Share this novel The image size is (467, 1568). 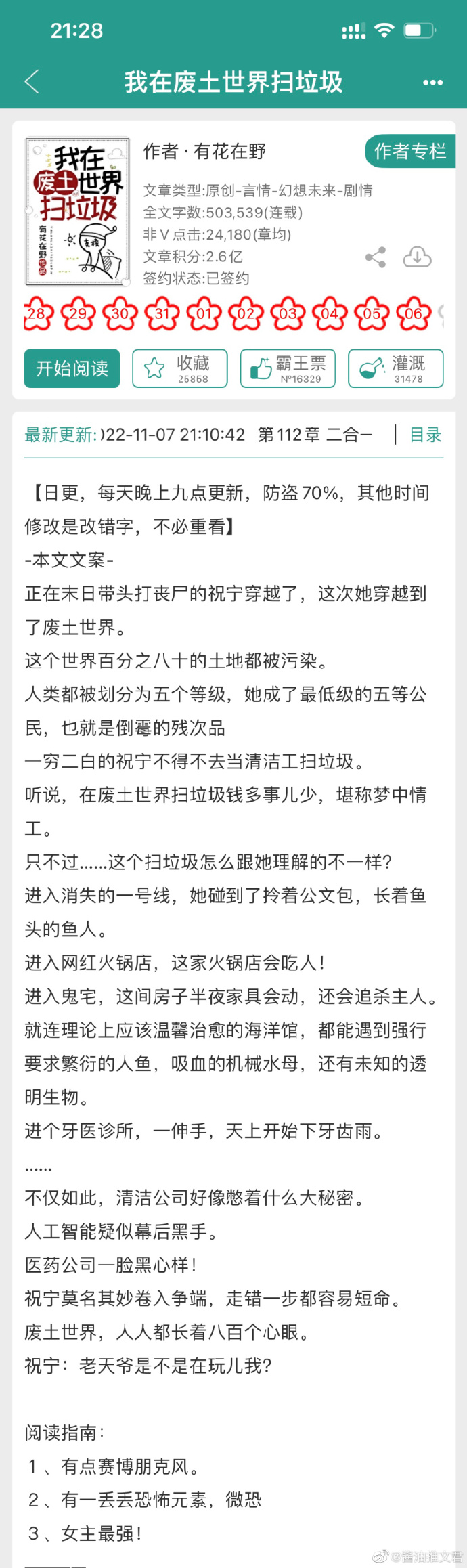point(376,257)
